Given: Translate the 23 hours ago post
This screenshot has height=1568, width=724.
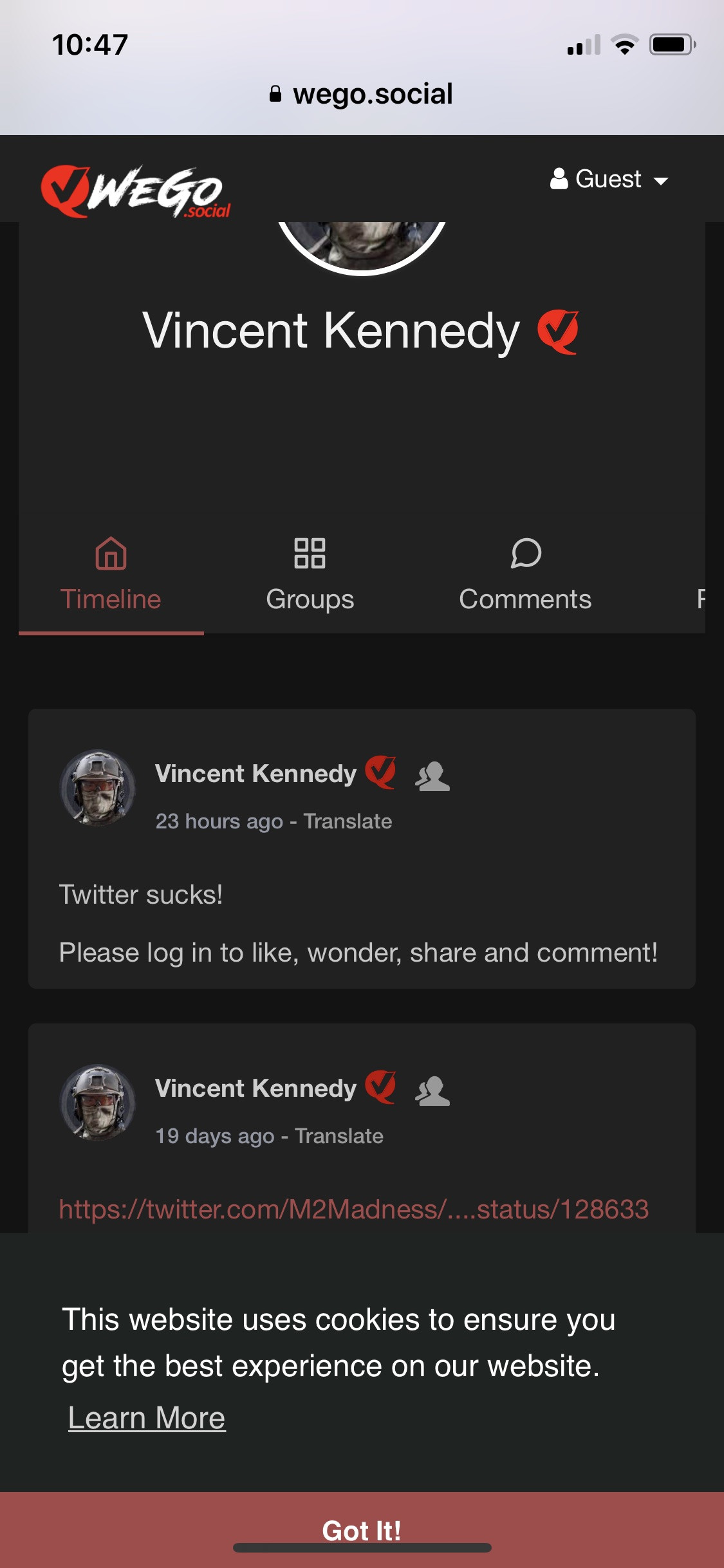Looking at the screenshot, I should (348, 821).
